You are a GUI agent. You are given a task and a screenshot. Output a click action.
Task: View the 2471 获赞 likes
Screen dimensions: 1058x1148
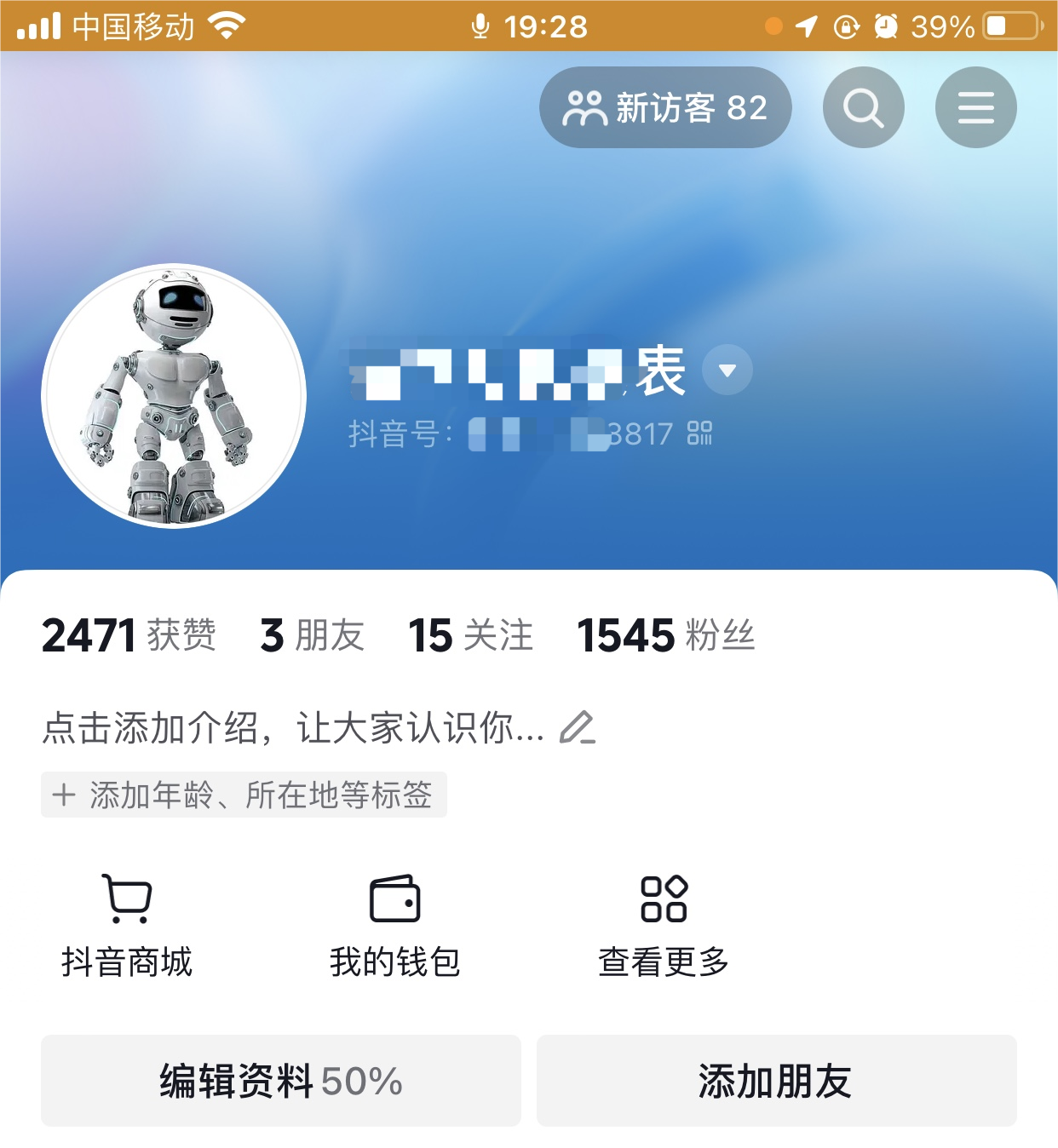tap(128, 635)
